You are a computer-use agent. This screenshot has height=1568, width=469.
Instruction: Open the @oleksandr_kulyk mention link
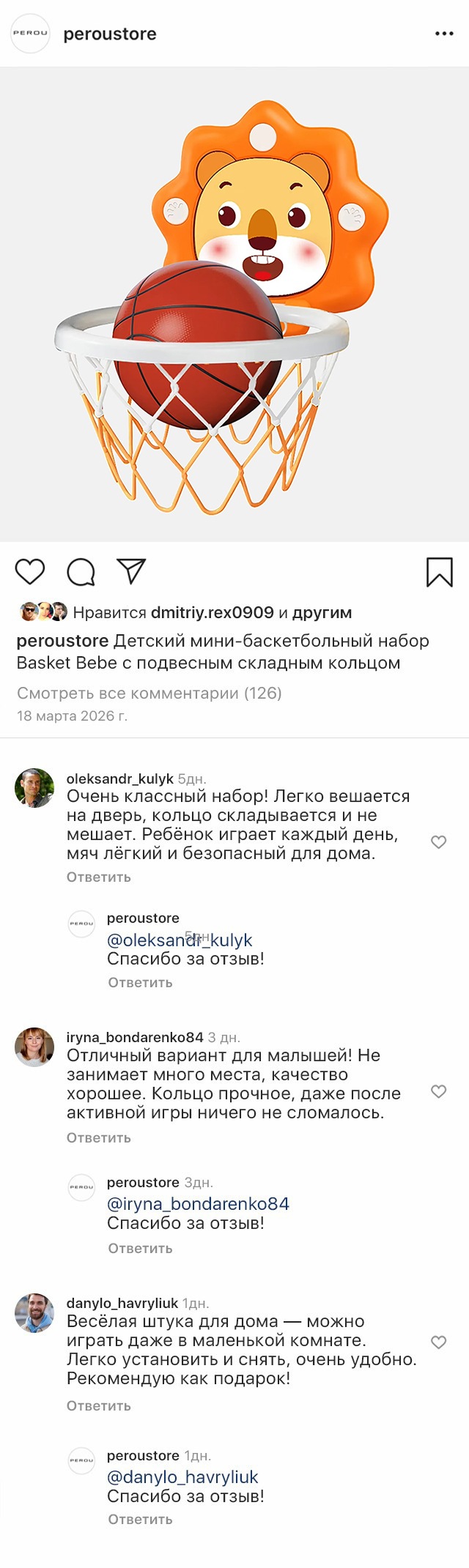click(x=180, y=940)
